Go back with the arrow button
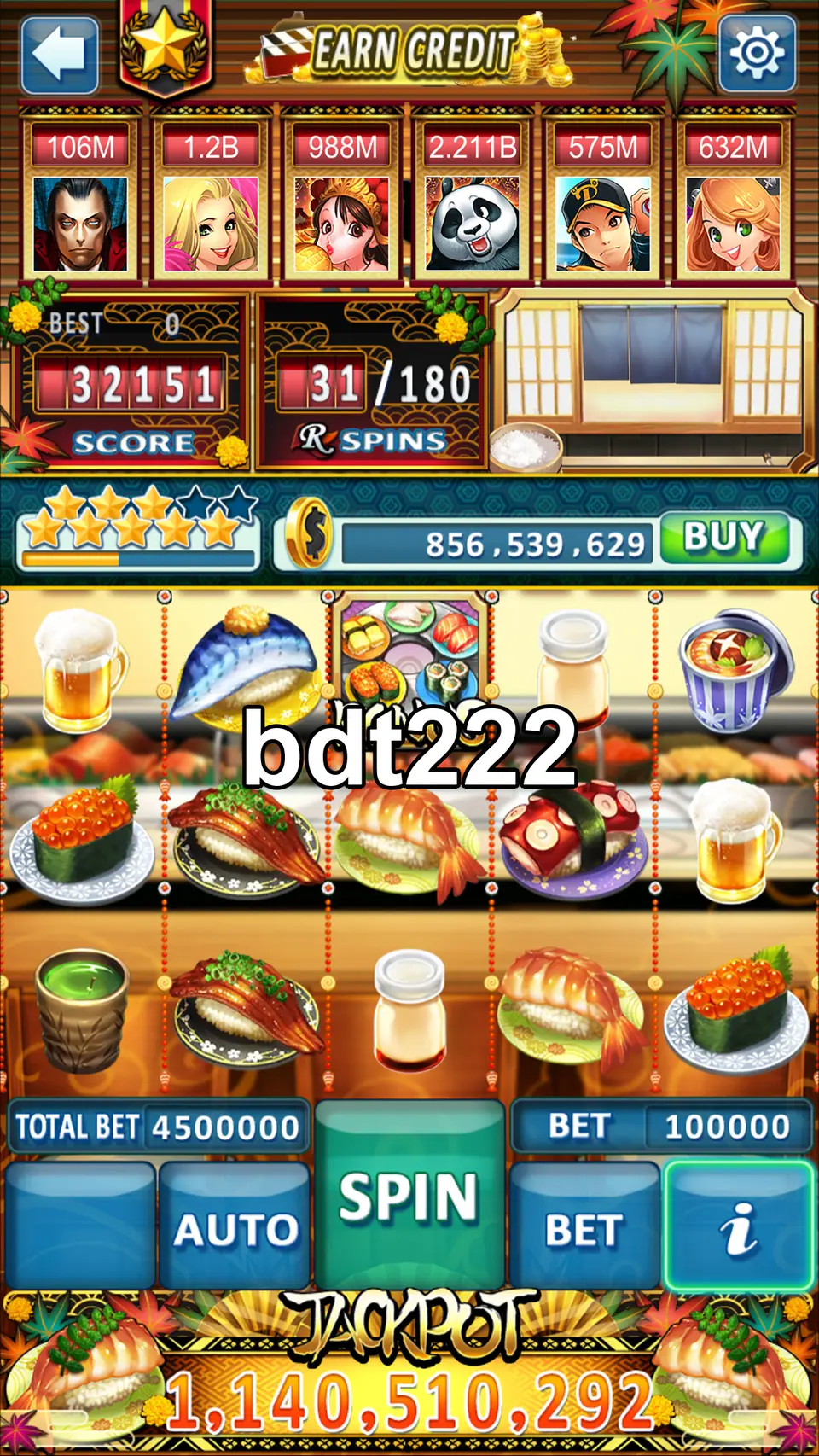This screenshot has height=1456, width=819. click(x=60, y=54)
